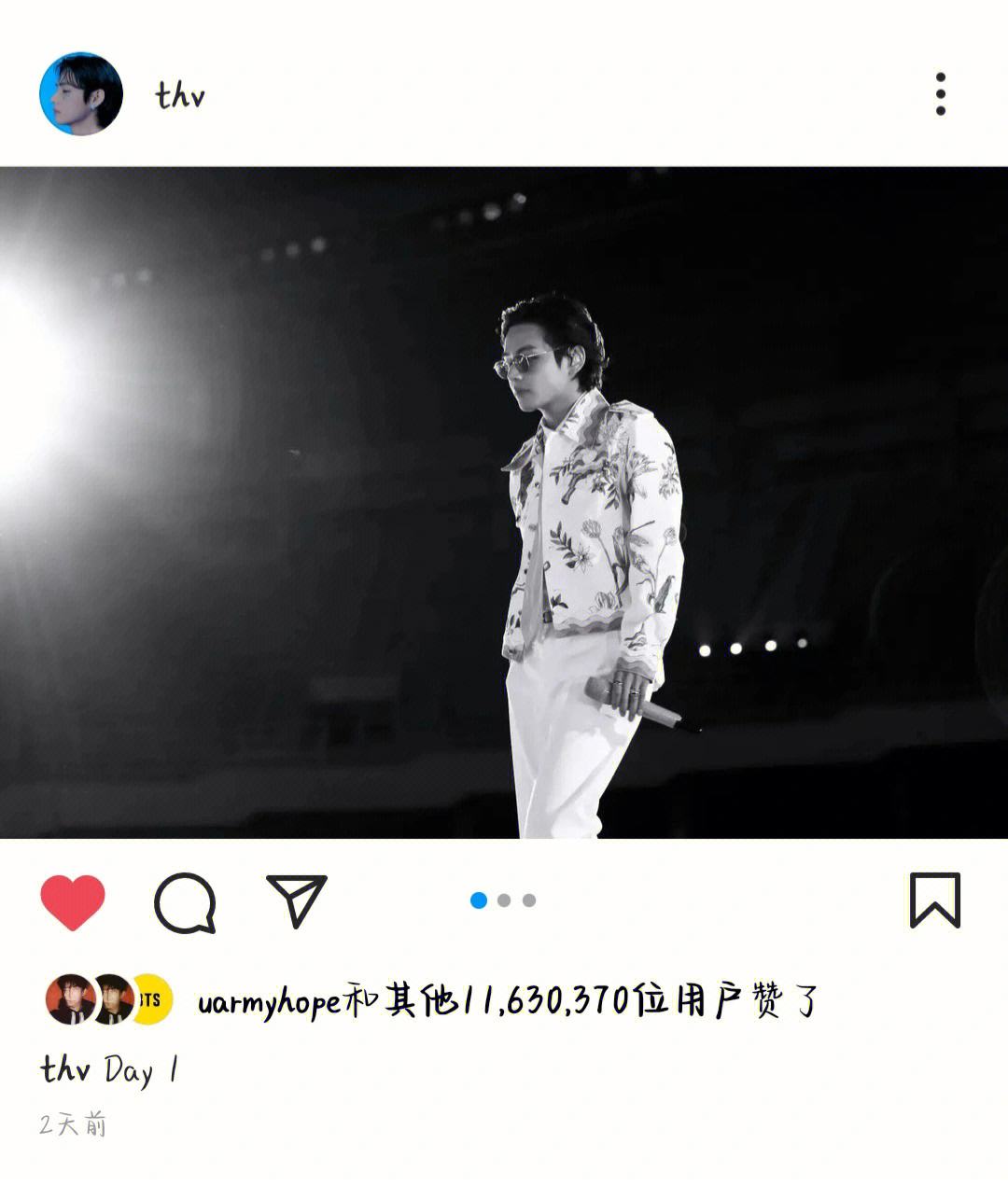Open thv's profile picture
Viewport: 1008px width, 1186px height.
click(x=81, y=94)
